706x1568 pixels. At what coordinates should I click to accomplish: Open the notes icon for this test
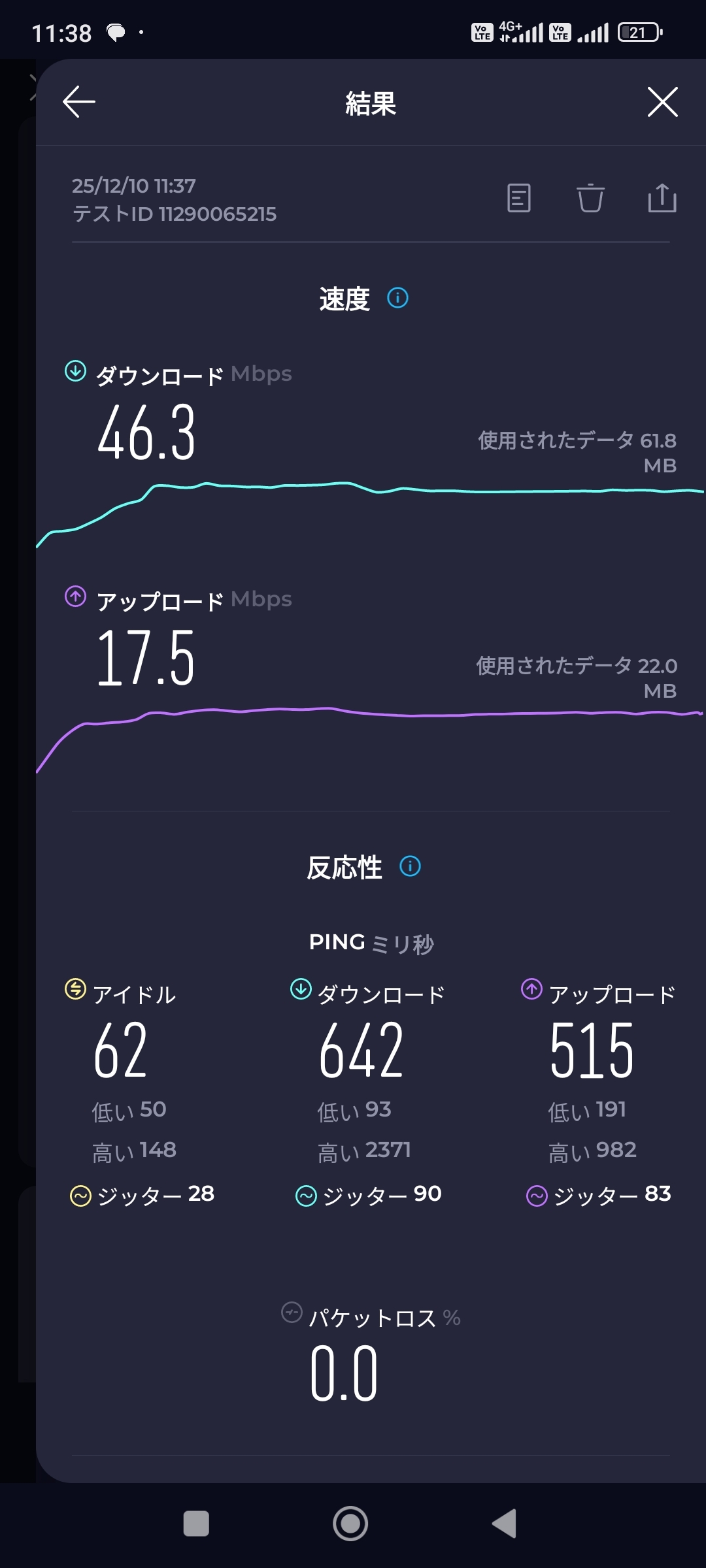coord(519,198)
